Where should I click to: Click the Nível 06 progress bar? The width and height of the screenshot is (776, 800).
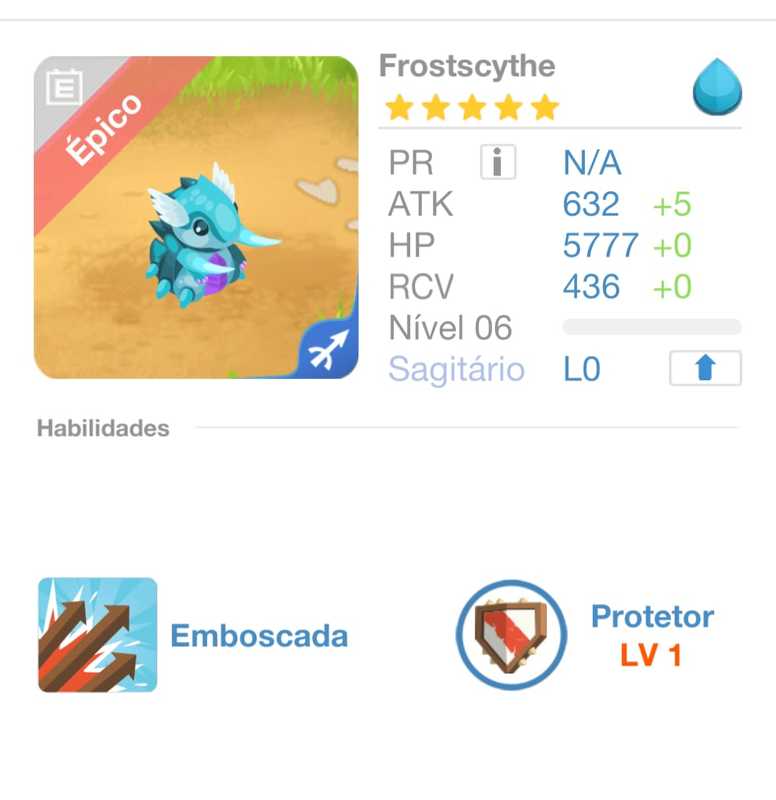(x=649, y=327)
